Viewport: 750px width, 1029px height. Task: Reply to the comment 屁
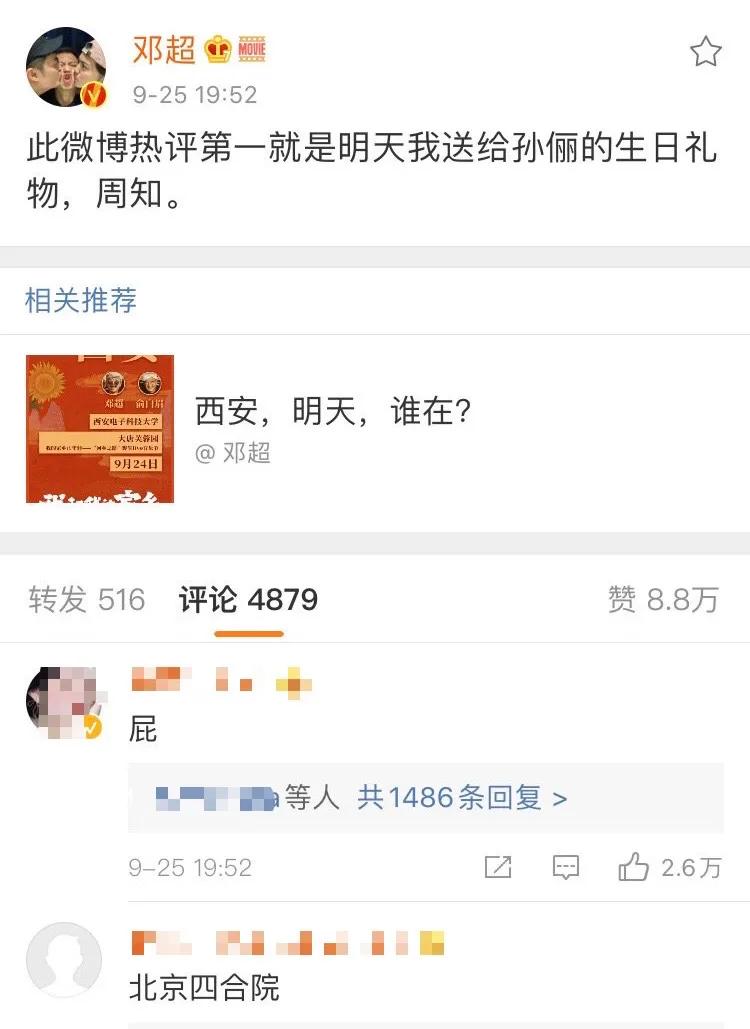point(566,867)
